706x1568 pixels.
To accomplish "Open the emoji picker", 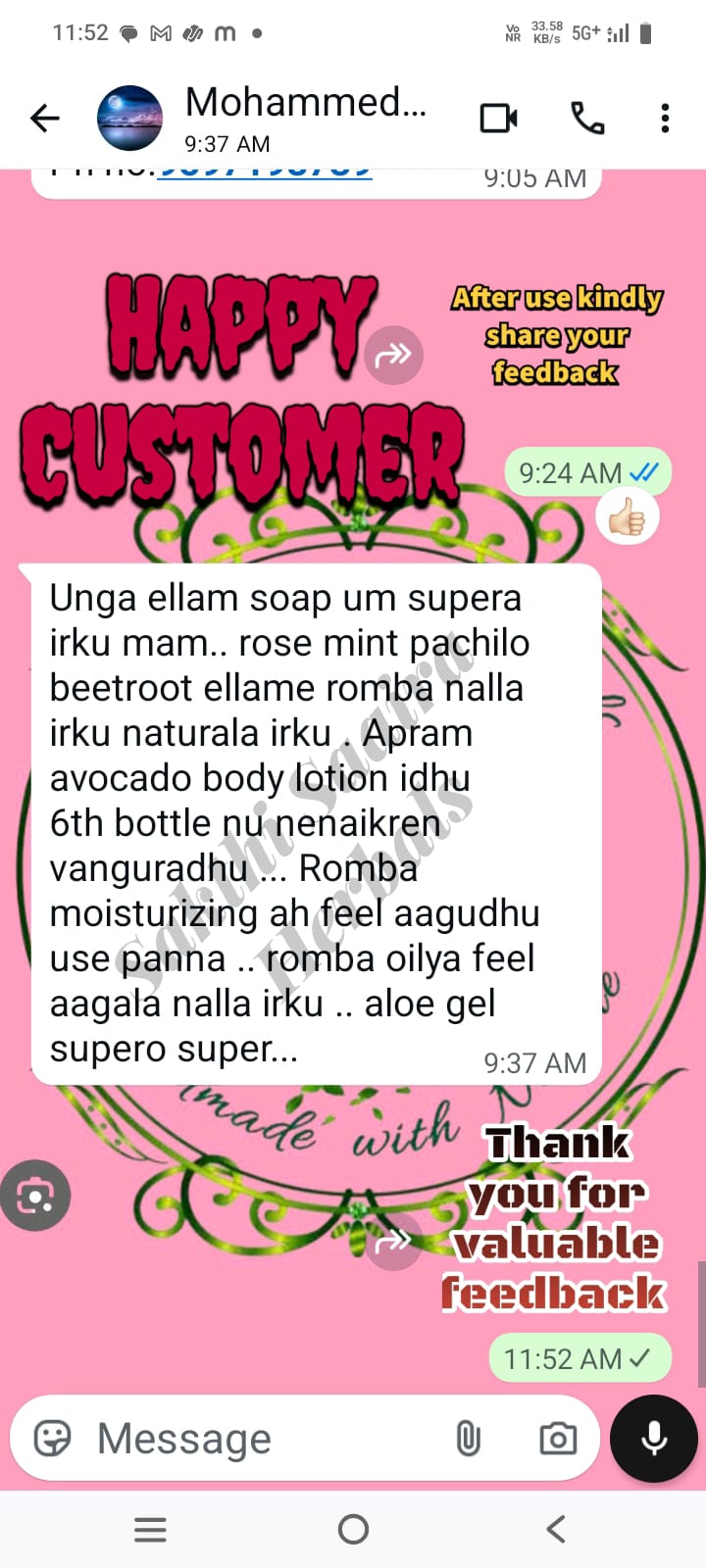I will 53,1439.
